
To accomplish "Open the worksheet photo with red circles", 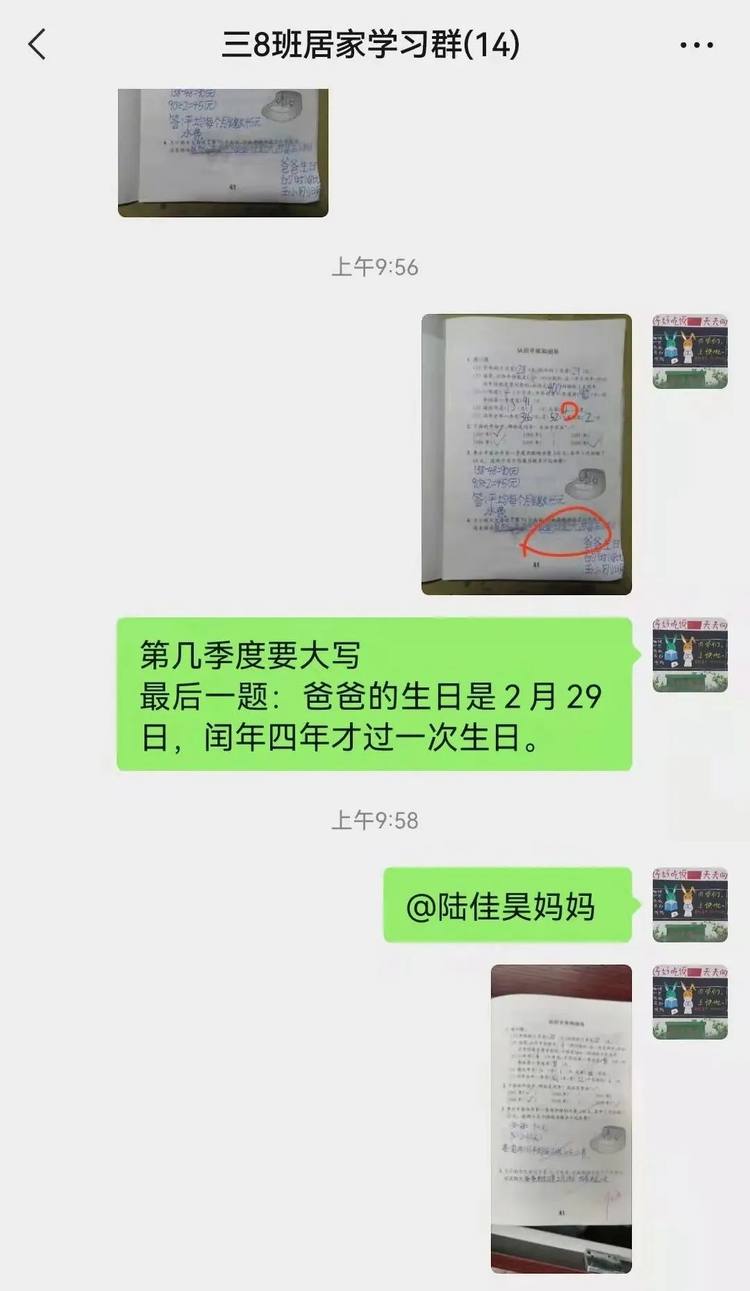I will [x=526, y=454].
